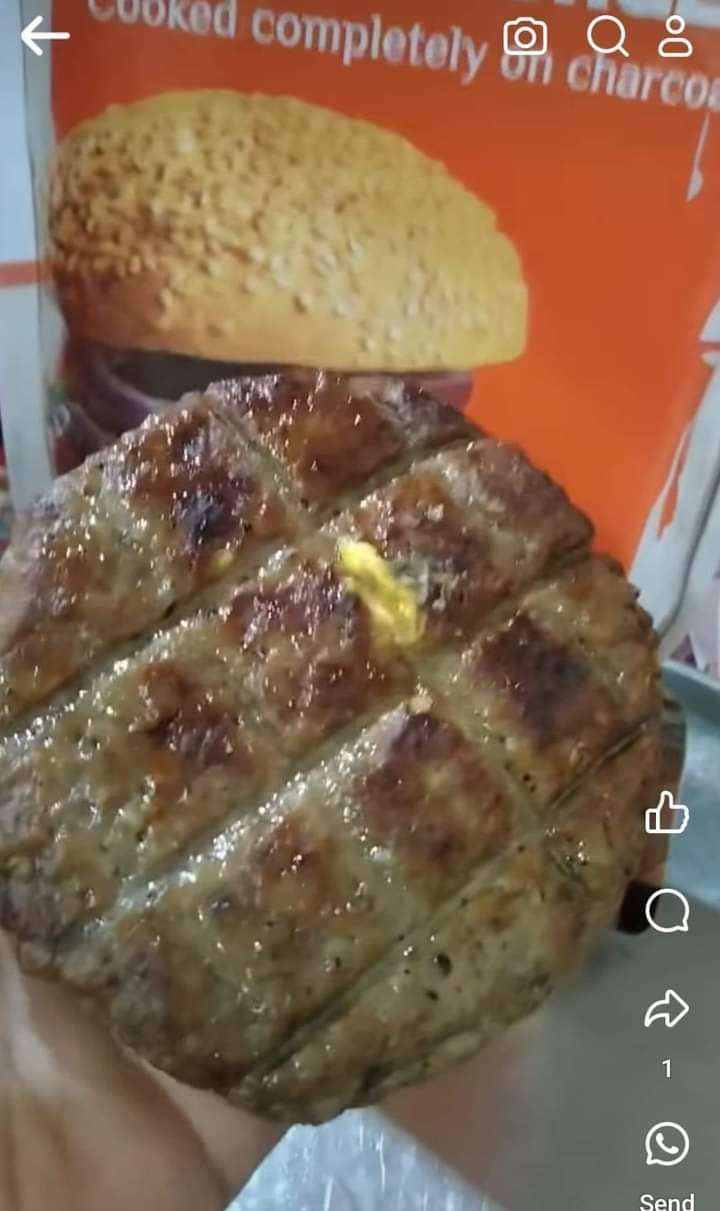
Task: Open the profile icon
Action: pyautogui.click(x=675, y=37)
